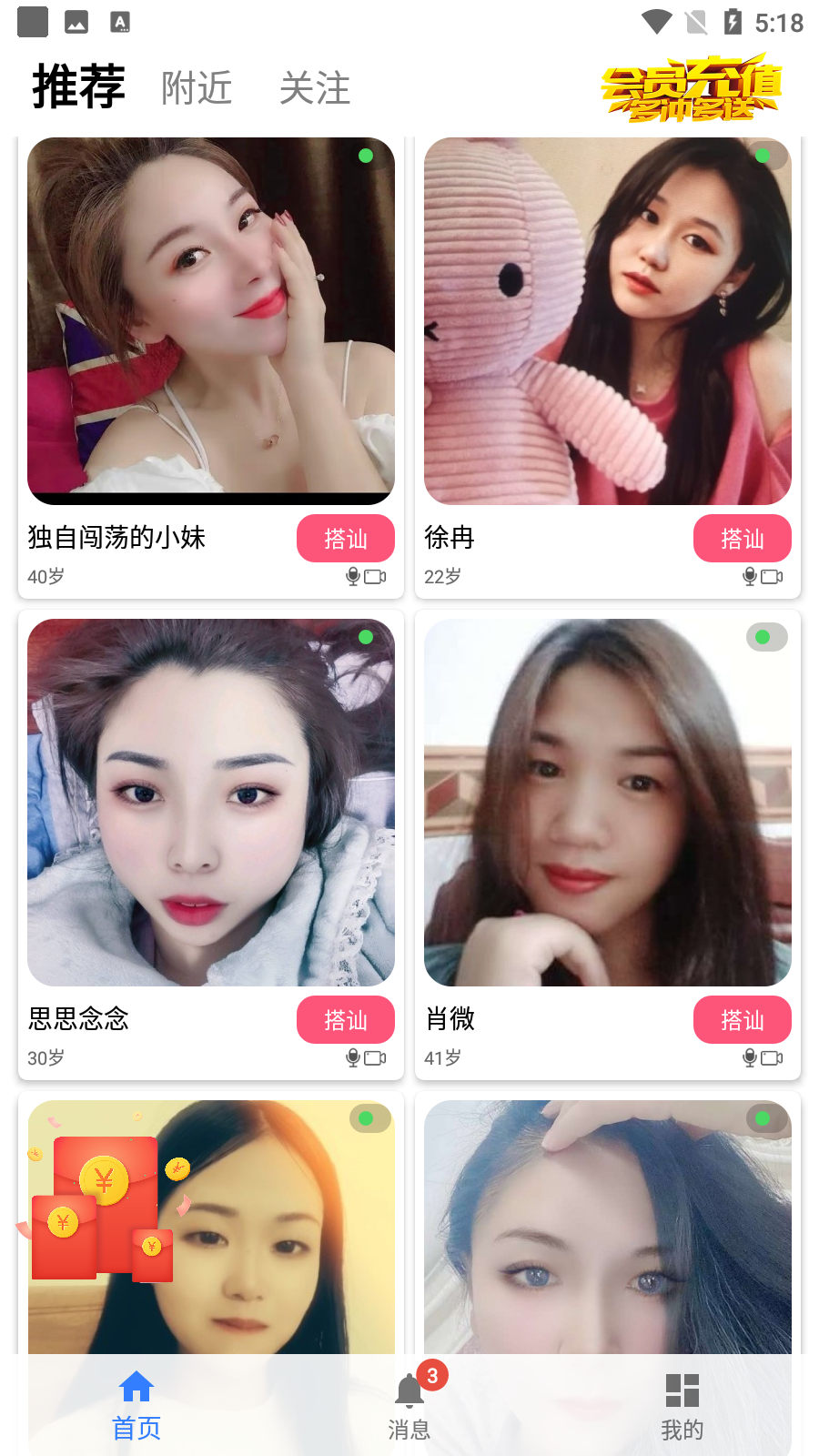Open 独自闯荡的小妹's profile photo
The width and height of the screenshot is (819, 1456).
pyautogui.click(x=211, y=320)
